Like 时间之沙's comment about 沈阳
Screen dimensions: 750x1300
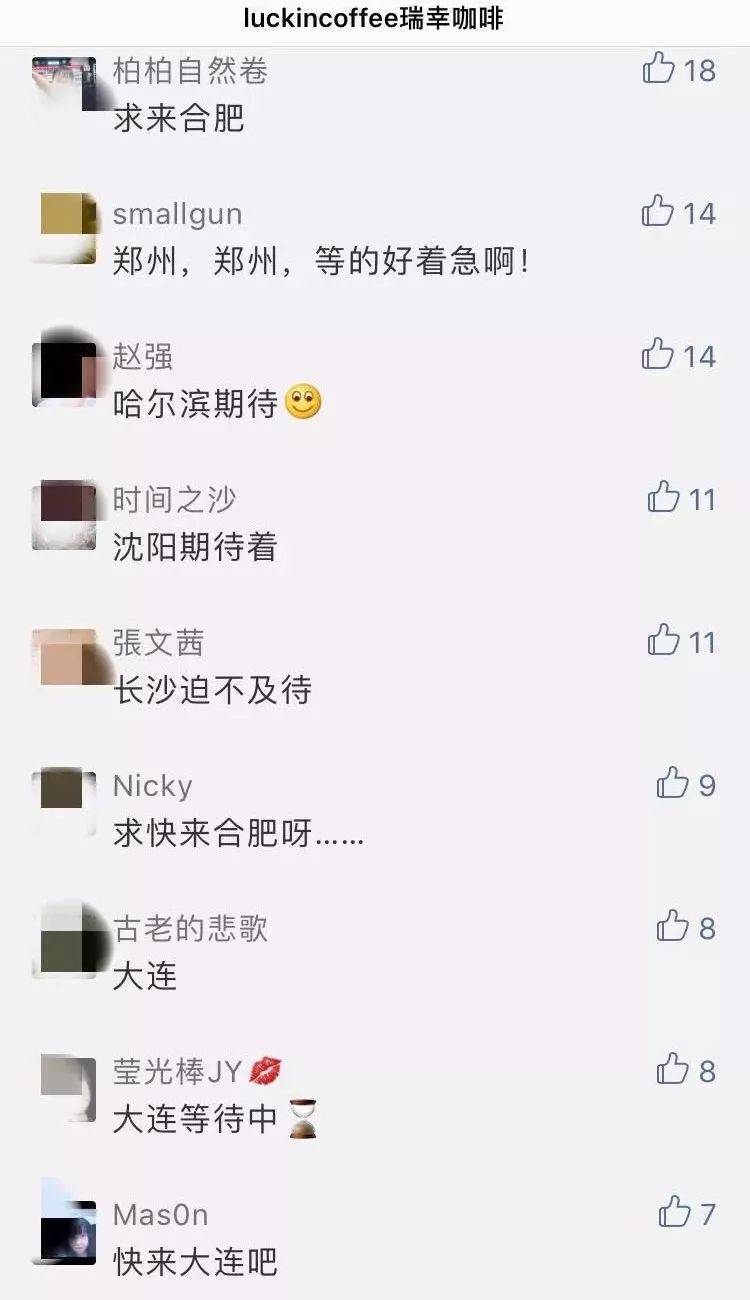tap(664, 497)
